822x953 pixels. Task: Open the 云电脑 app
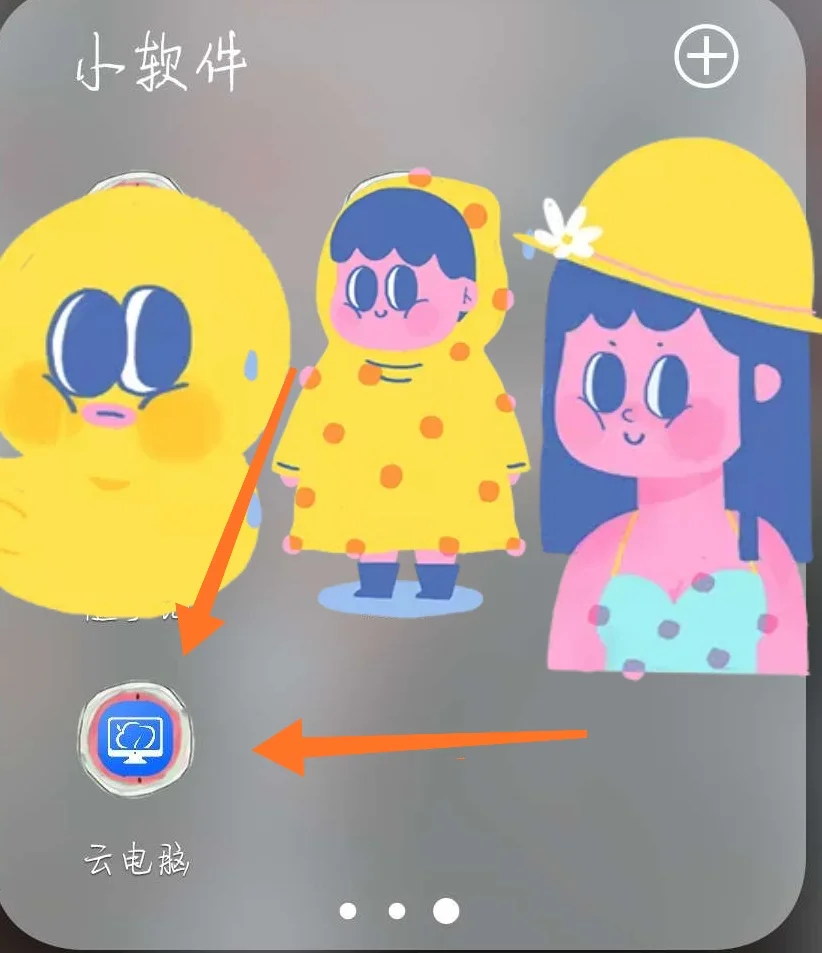[136, 740]
